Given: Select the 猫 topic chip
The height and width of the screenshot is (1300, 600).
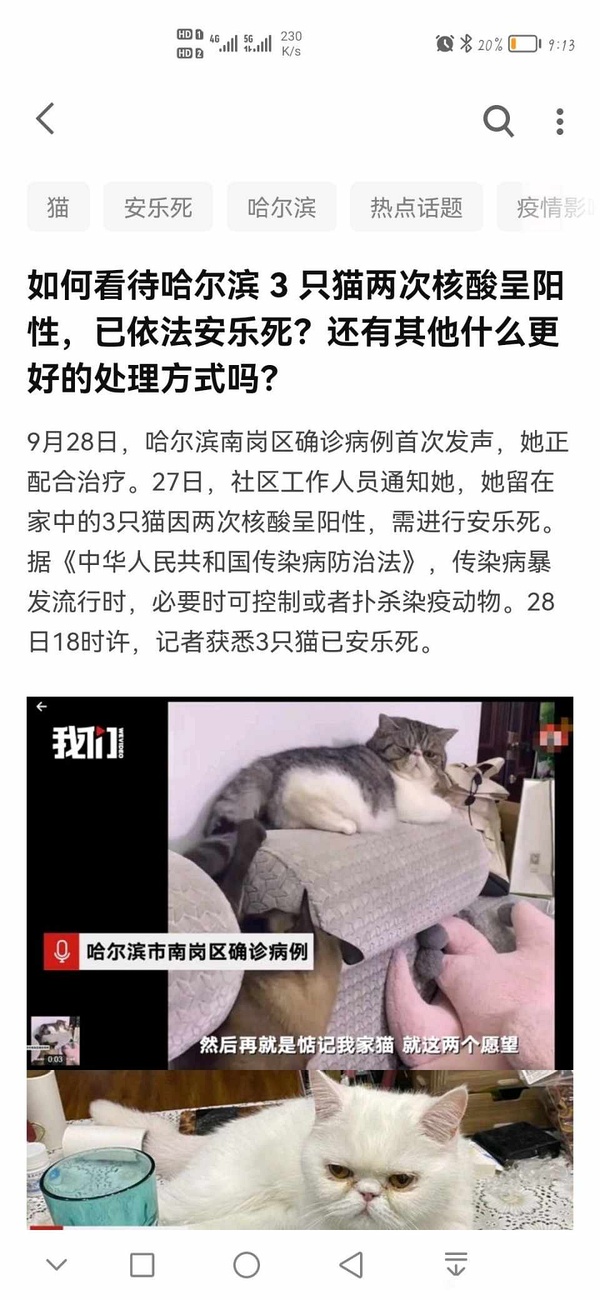Looking at the screenshot, I should coord(58,208).
